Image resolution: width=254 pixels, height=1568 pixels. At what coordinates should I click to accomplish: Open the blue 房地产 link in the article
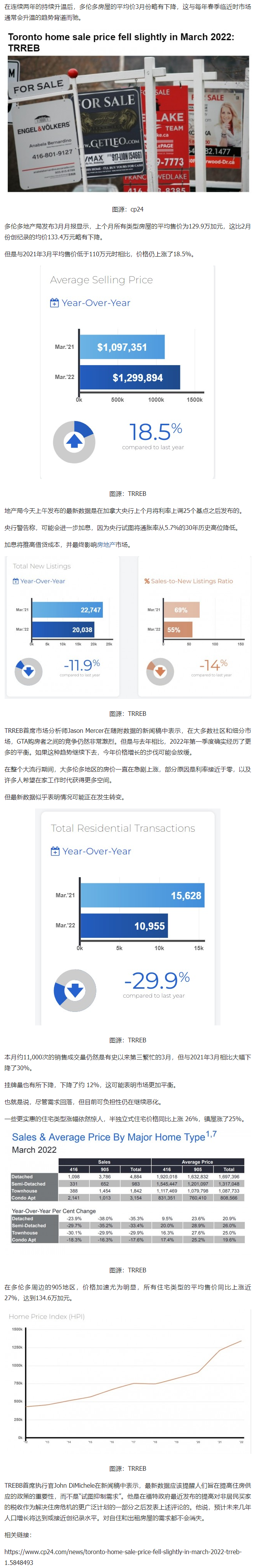[106, 544]
